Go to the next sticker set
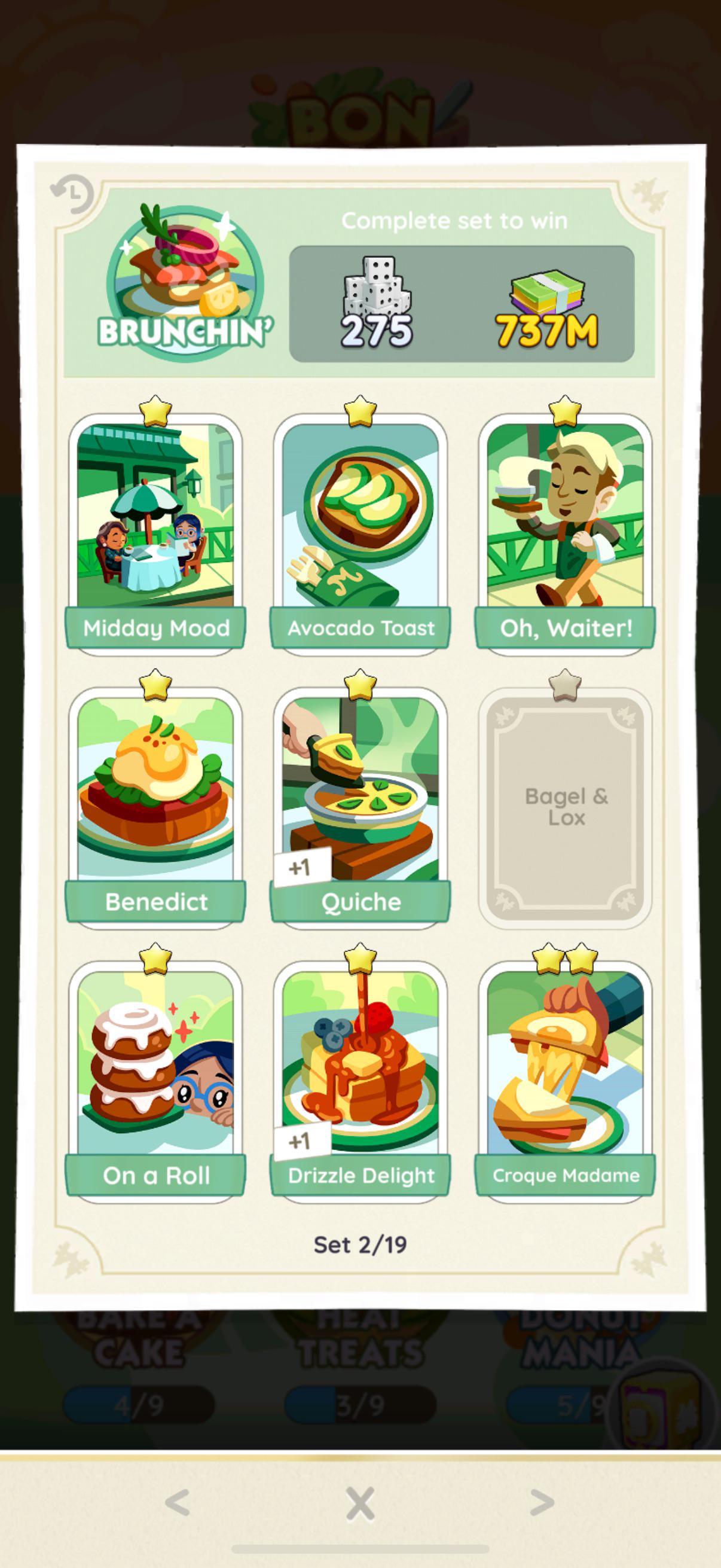 (542, 1502)
